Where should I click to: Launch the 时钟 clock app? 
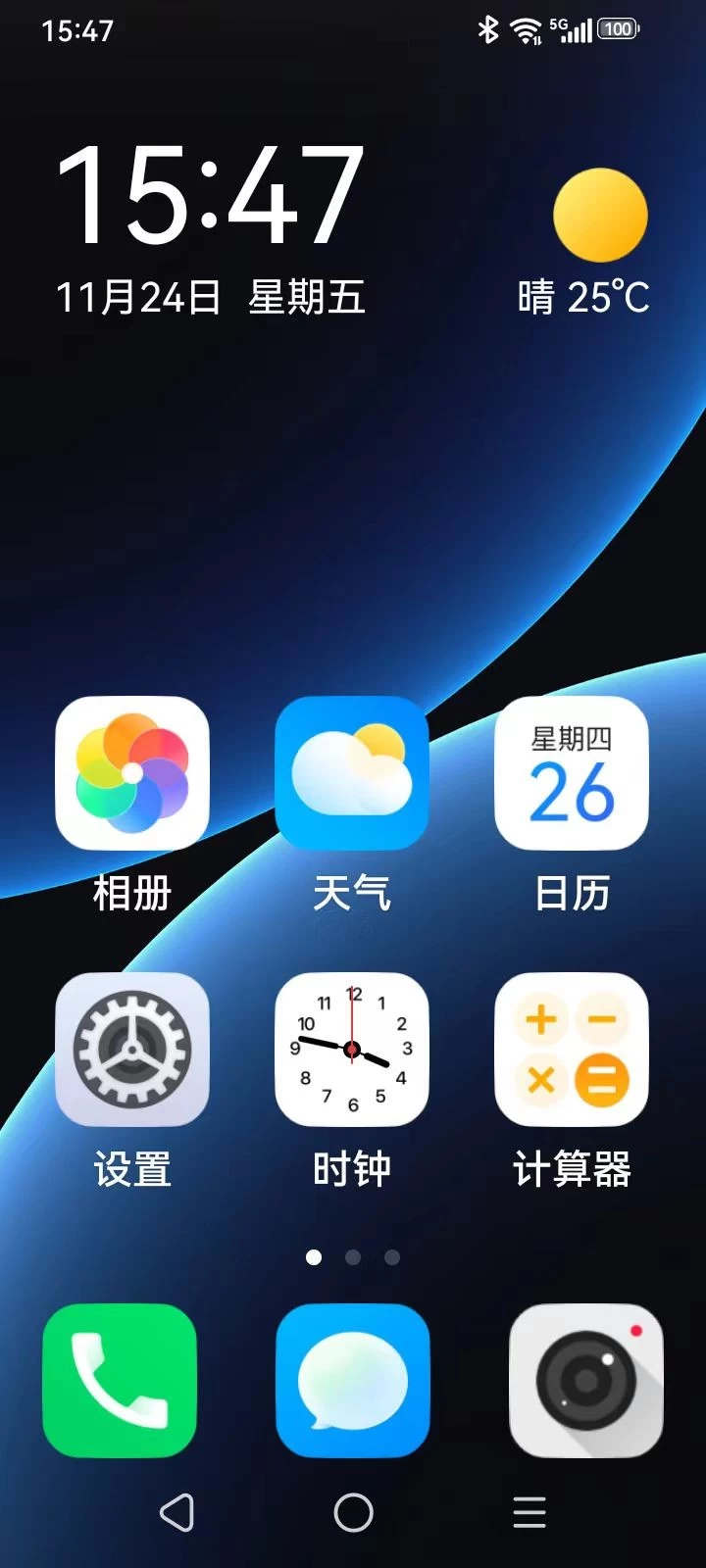352,1050
